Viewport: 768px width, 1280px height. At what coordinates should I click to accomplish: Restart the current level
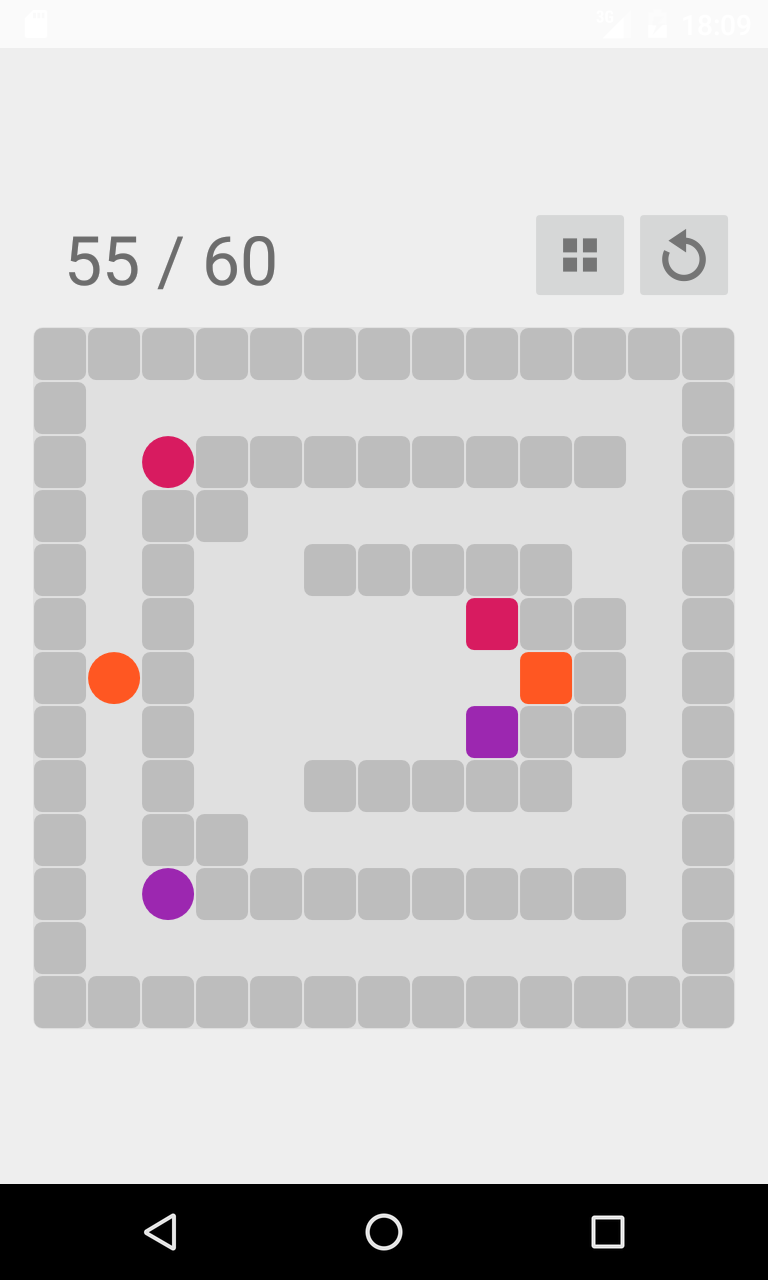[684, 255]
